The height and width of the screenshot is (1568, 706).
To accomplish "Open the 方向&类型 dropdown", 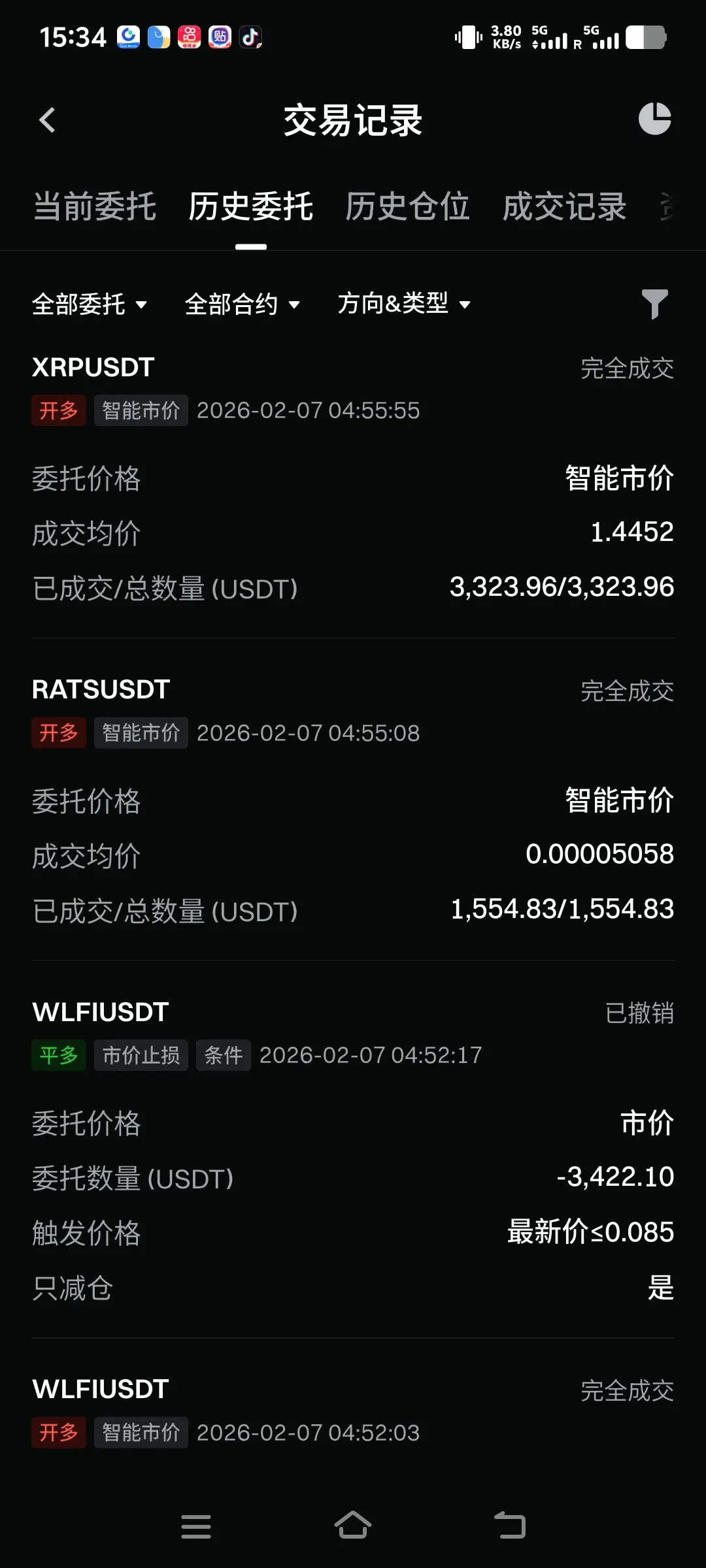I will pos(404,304).
